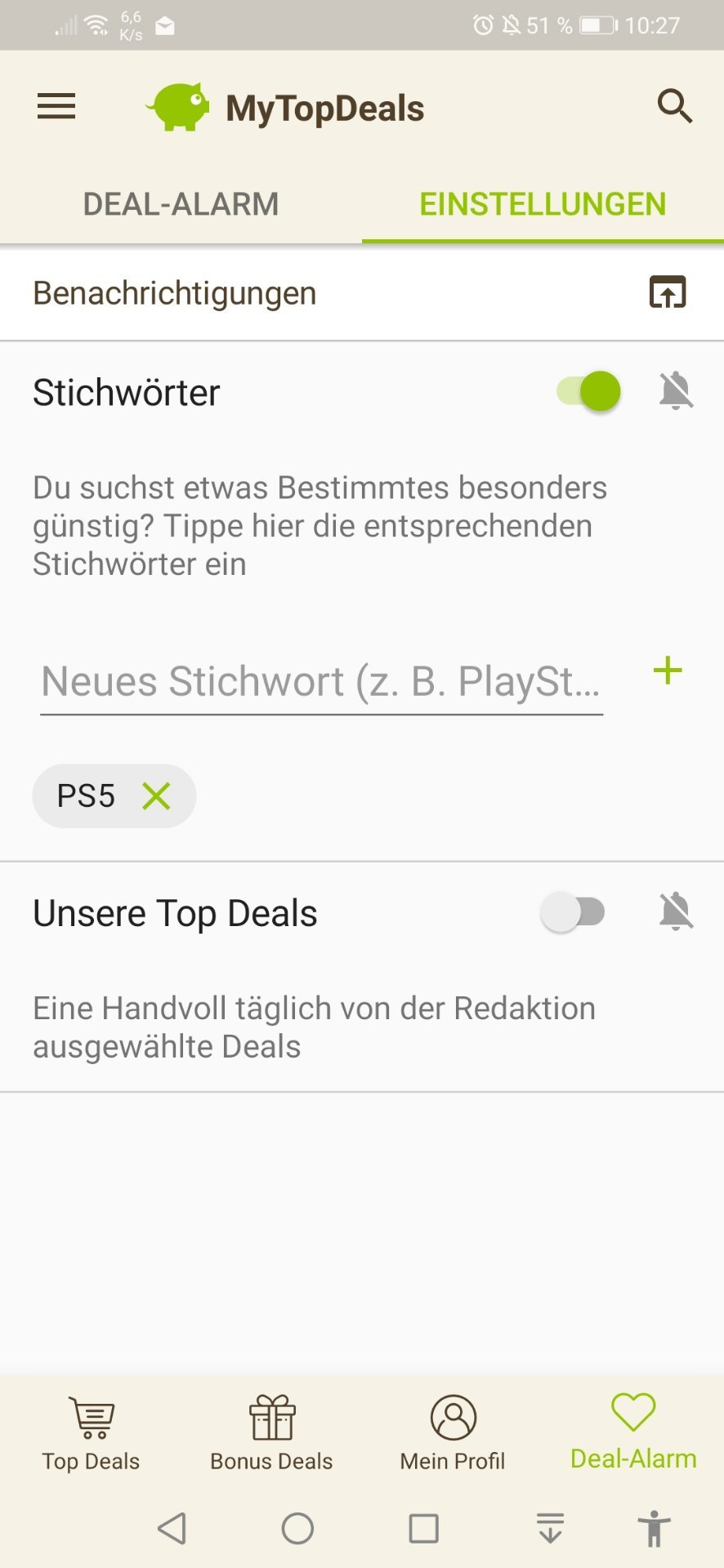Tap the muted bell next to Unsere Top Deals
The height and width of the screenshot is (1568, 724).
click(x=676, y=912)
